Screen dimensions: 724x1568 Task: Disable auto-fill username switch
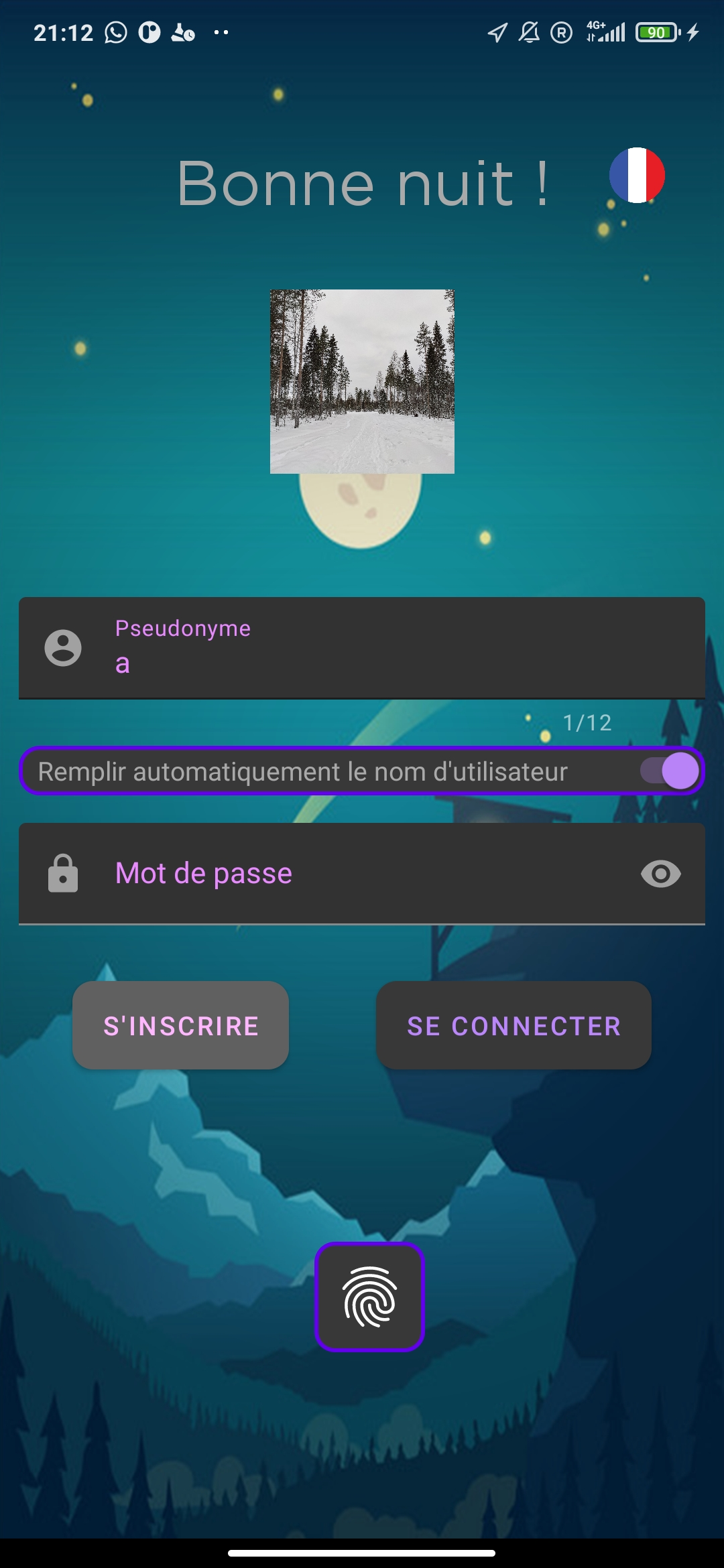tap(670, 771)
